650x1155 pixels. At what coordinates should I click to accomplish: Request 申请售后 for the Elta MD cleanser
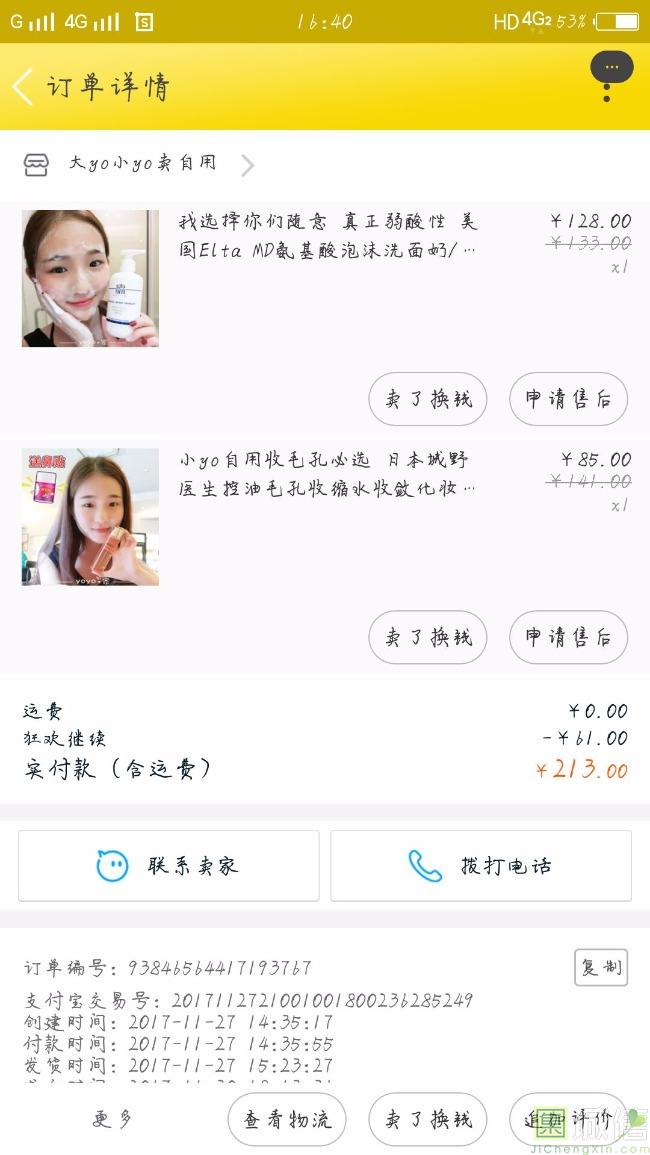coord(568,400)
